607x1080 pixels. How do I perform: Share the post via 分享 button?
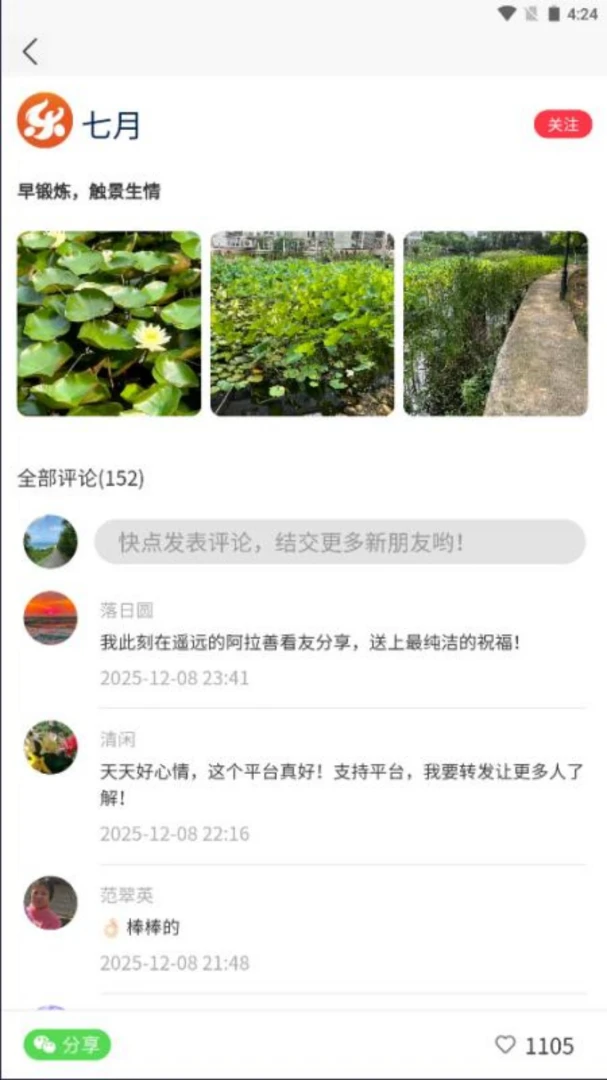point(67,1045)
